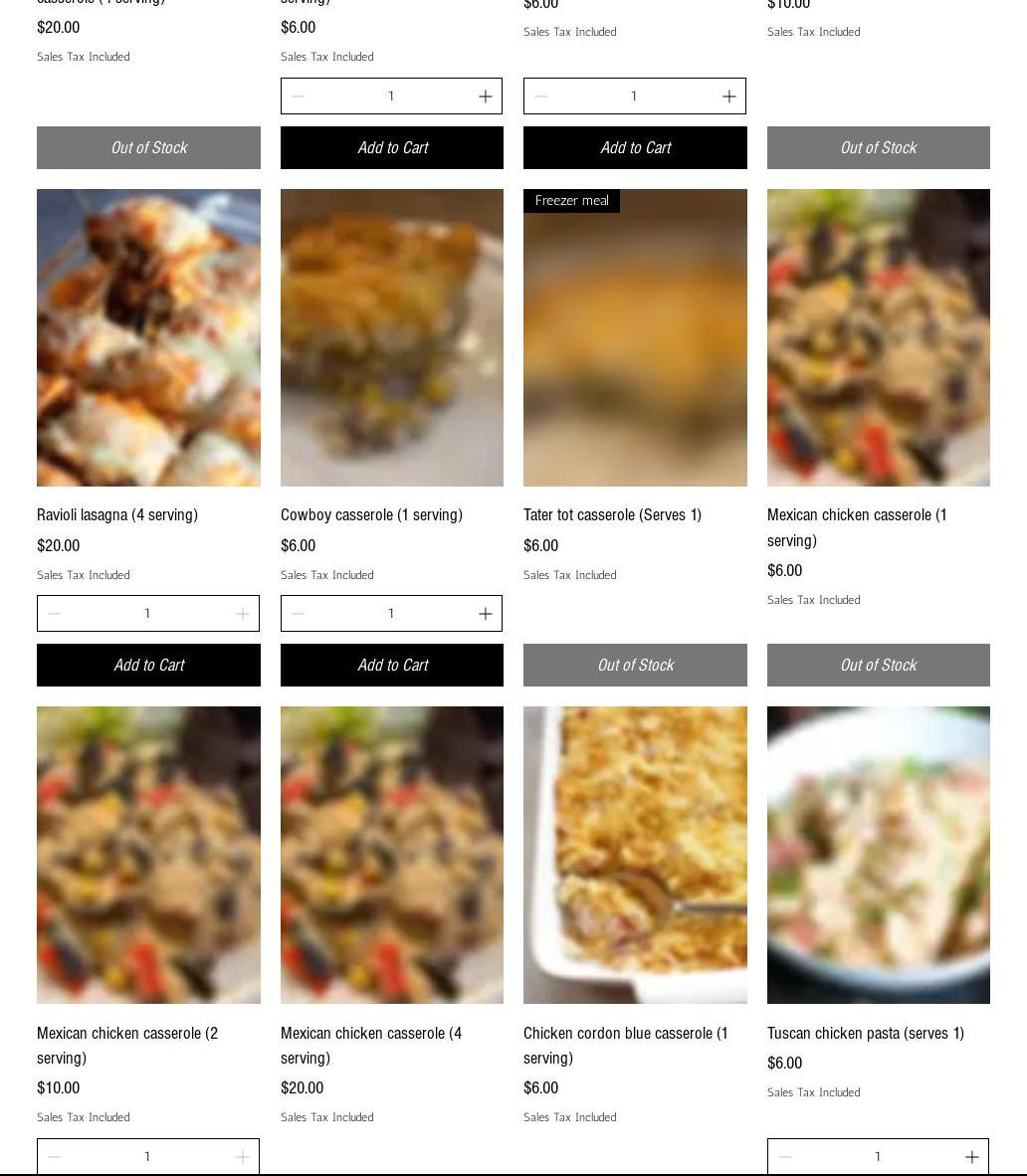
Task: Increase quantity for Ravioli lasagna
Action: [242, 614]
